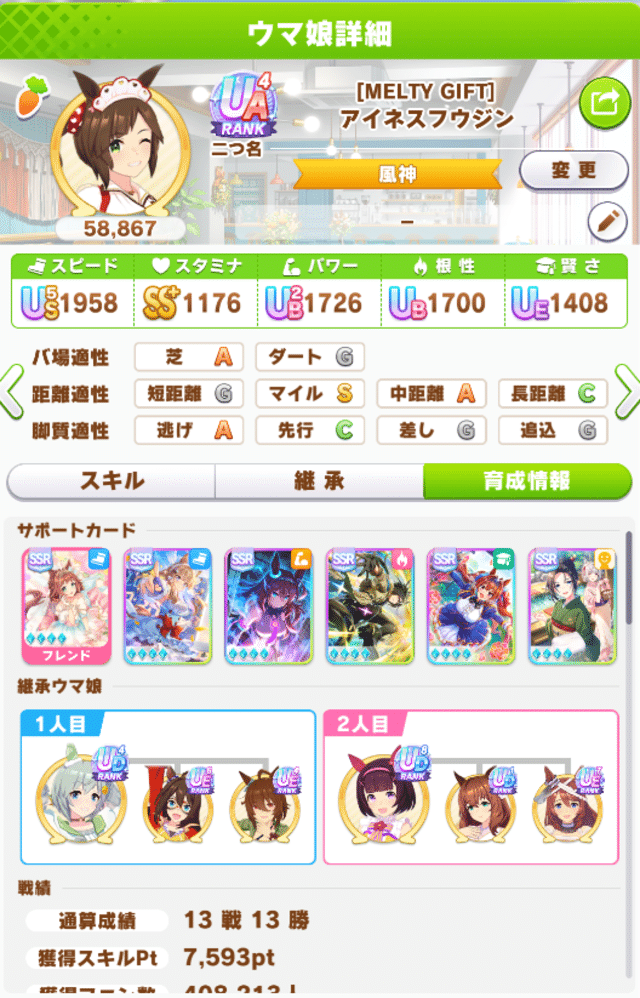Go to next character with right arrow
The width and height of the screenshot is (640, 998).
click(x=628, y=393)
